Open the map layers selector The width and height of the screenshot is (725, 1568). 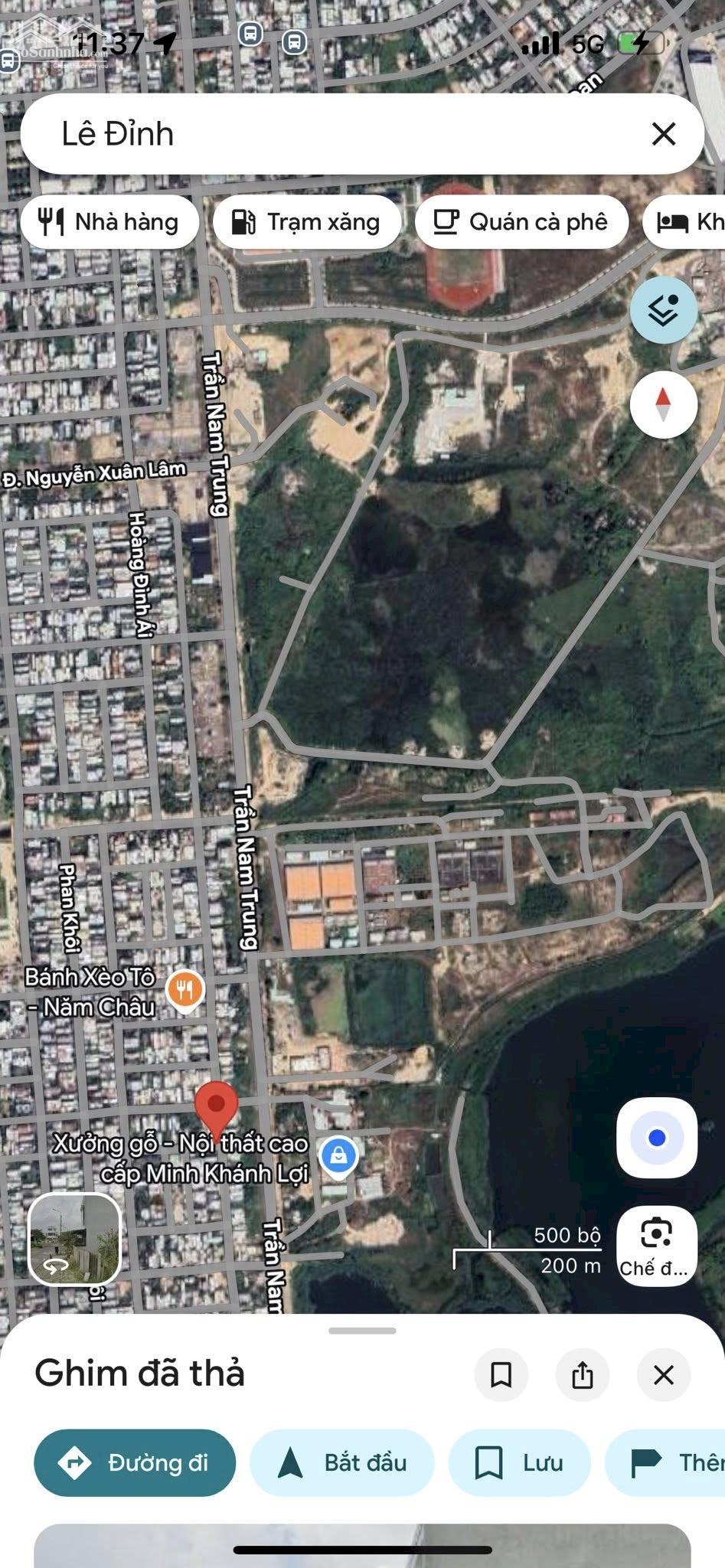tap(663, 310)
